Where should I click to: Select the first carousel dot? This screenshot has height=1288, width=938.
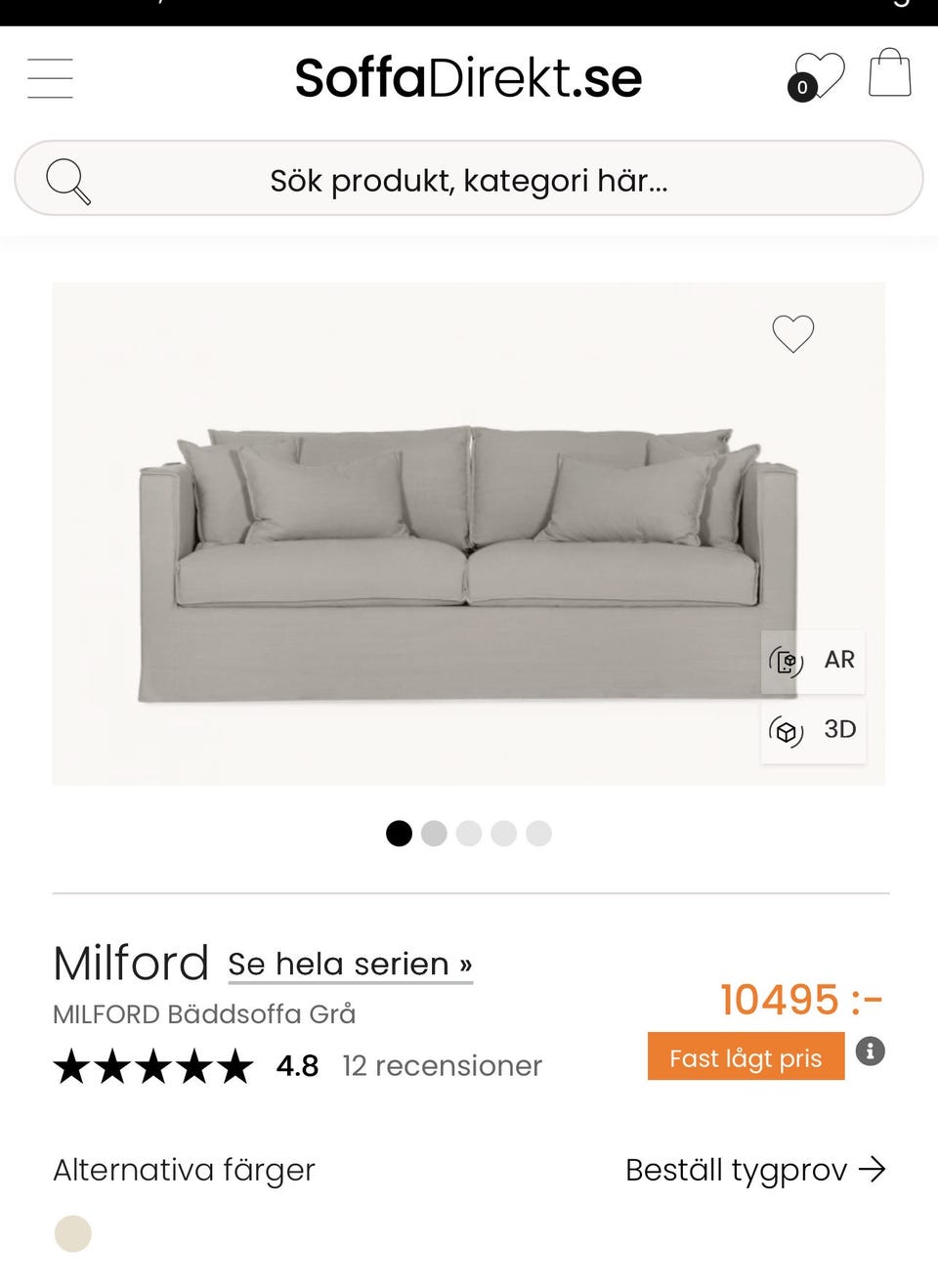tap(400, 833)
